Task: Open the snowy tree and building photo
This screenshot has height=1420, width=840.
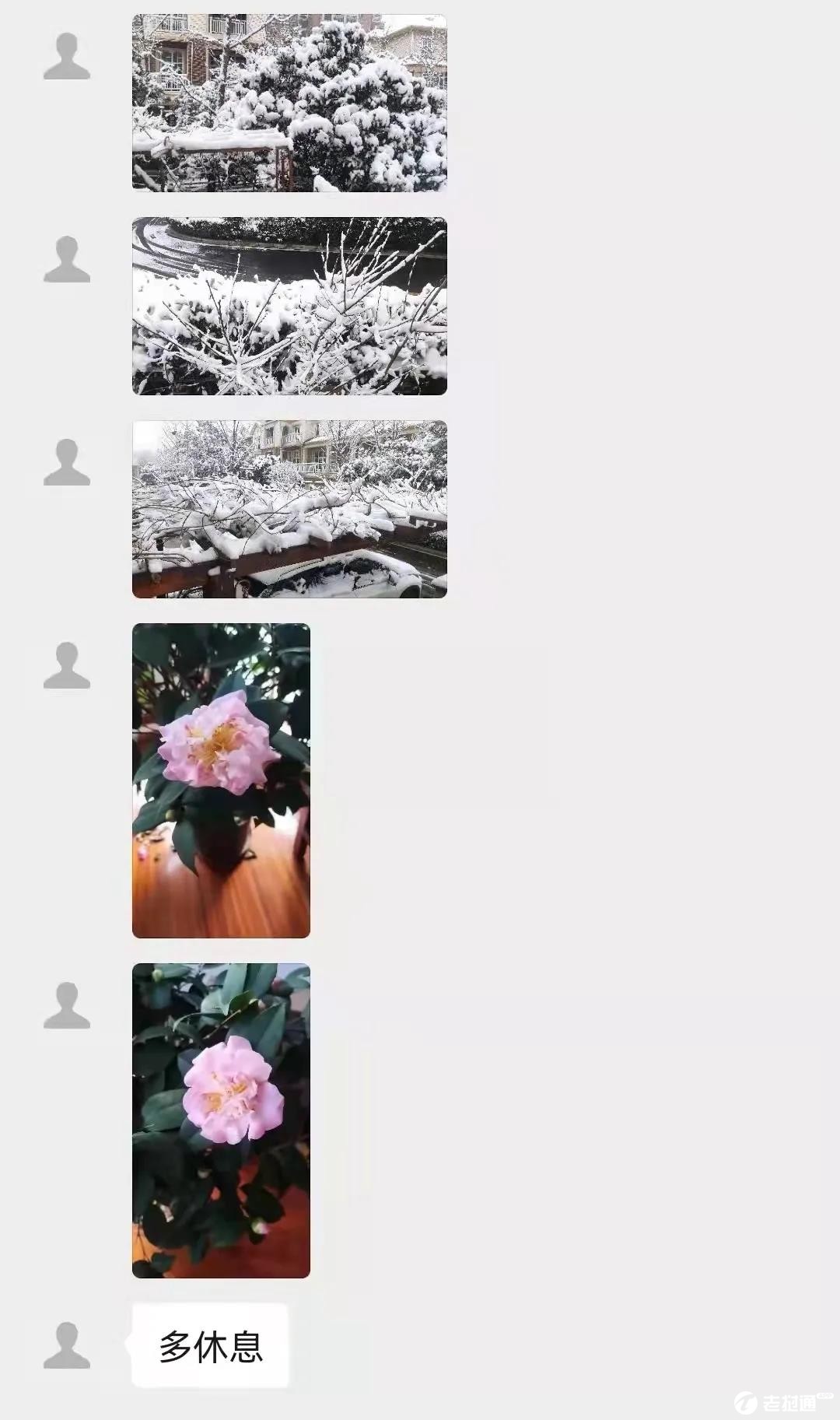Action: [289, 103]
